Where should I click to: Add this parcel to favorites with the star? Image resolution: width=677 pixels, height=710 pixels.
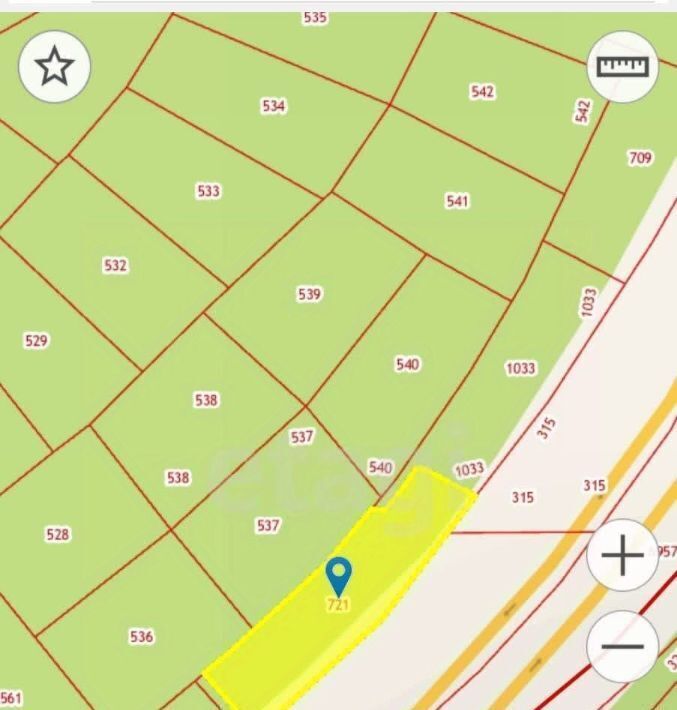click(x=55, y=67)
